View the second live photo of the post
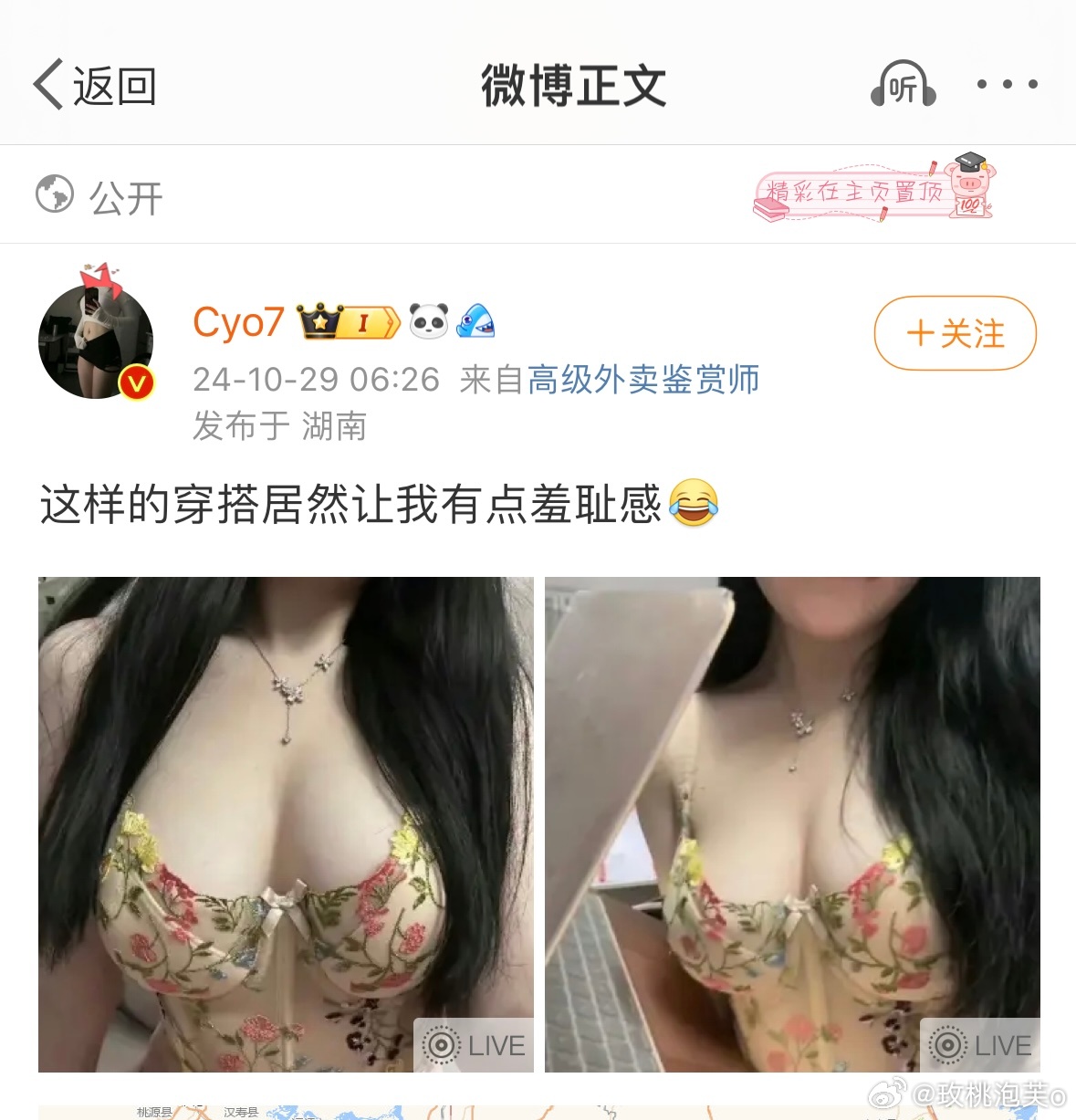Viewport: 1076px width, 1120px height. point(791,823)
